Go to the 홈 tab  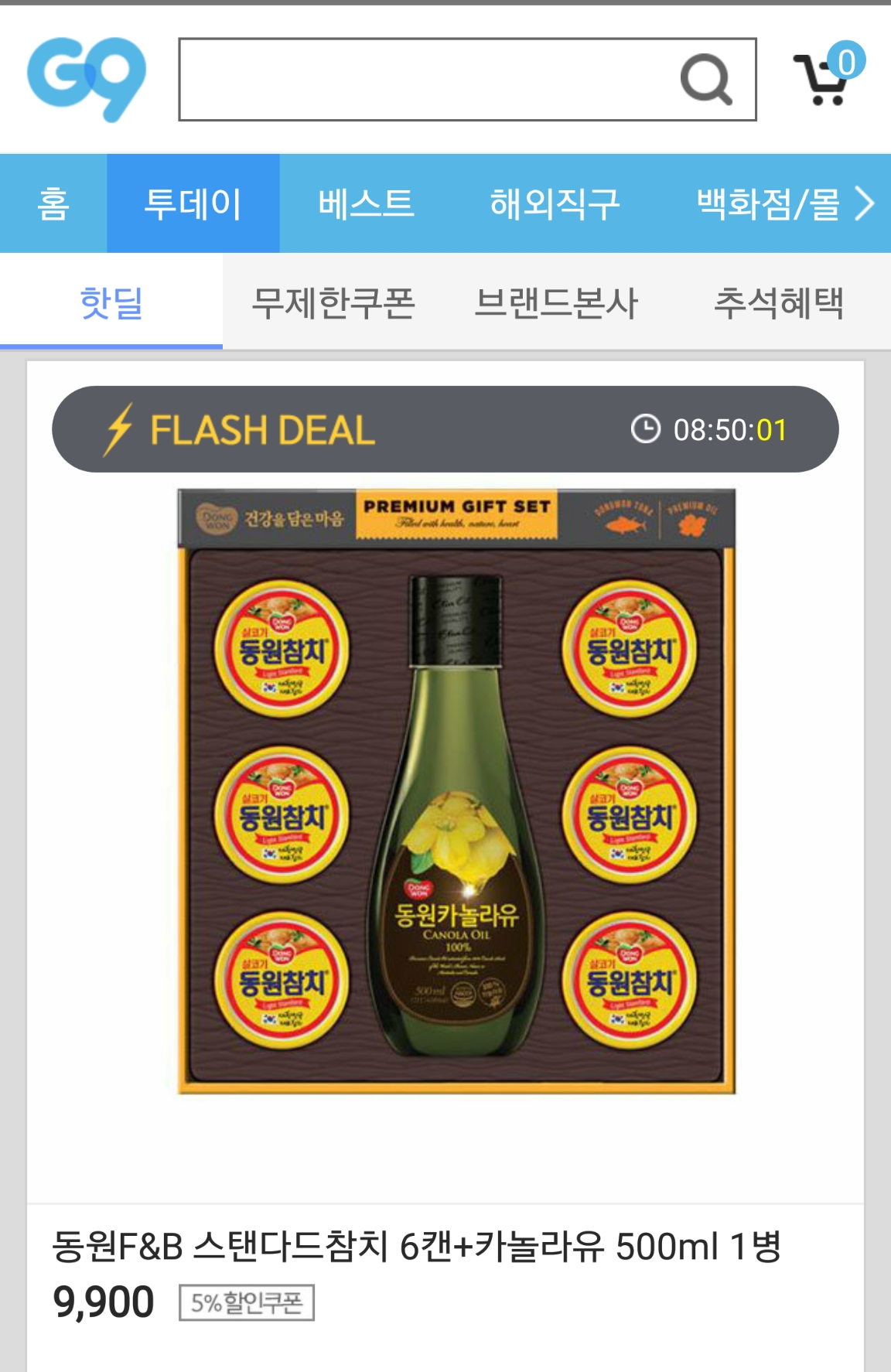[x=53, y=203]
